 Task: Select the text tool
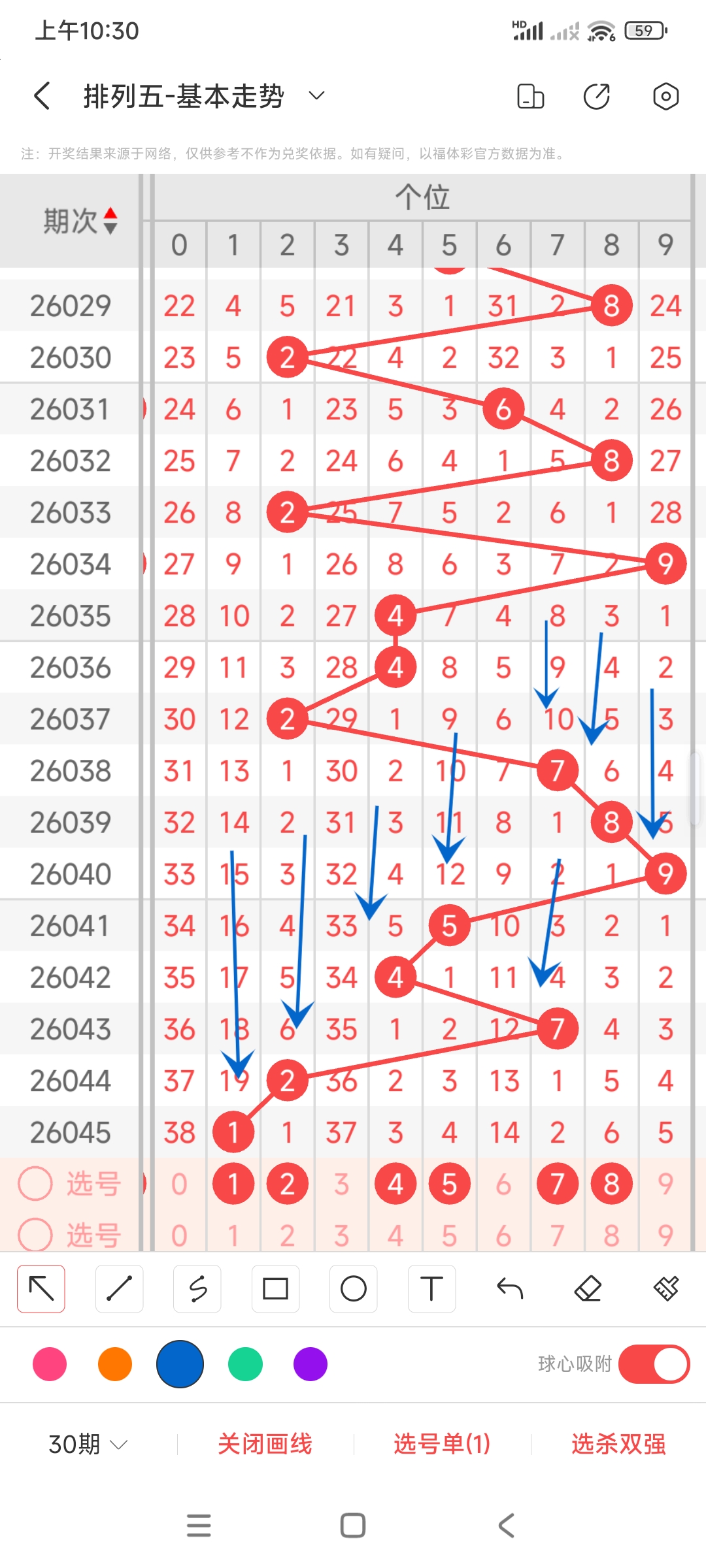[x=431, y=1289]
